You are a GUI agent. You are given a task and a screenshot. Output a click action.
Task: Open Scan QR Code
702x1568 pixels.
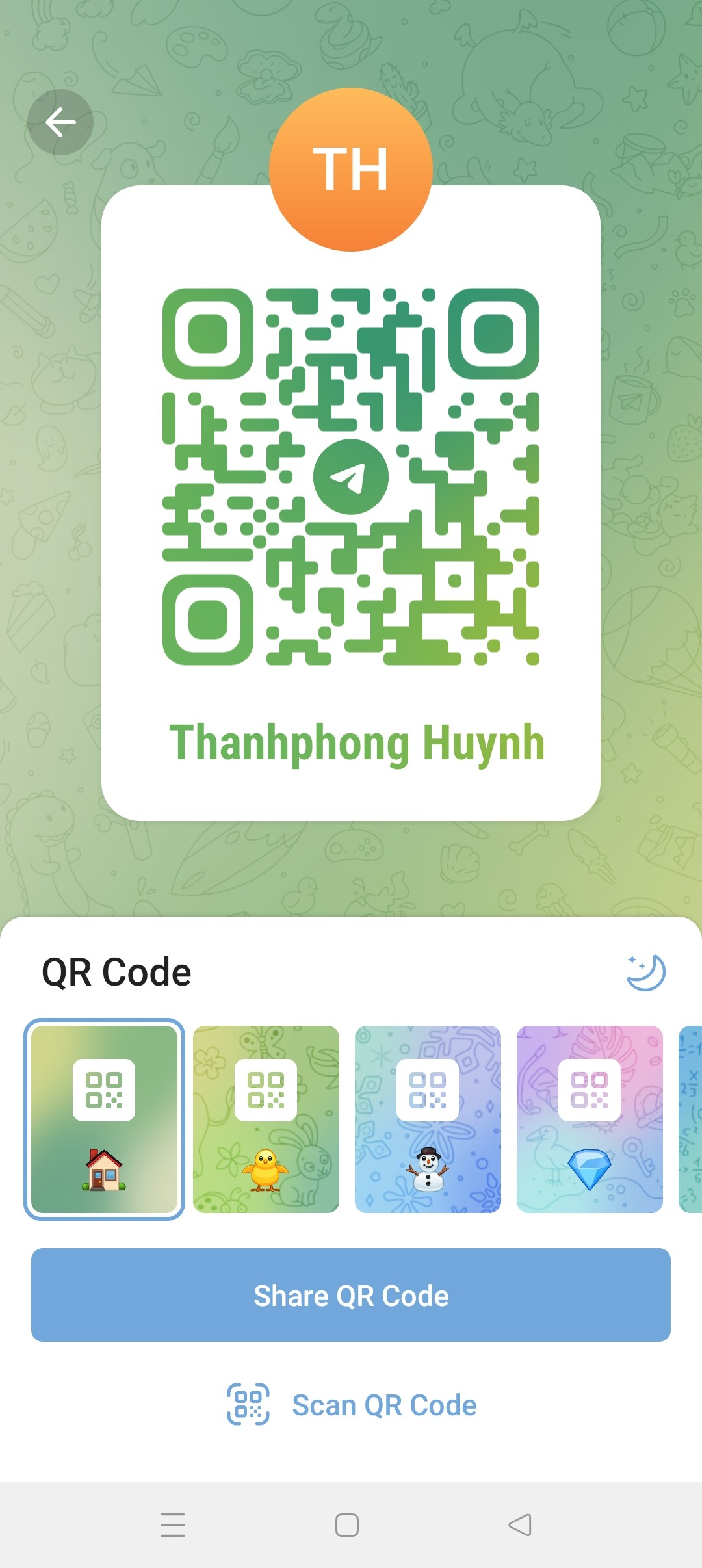(351, 1405)
